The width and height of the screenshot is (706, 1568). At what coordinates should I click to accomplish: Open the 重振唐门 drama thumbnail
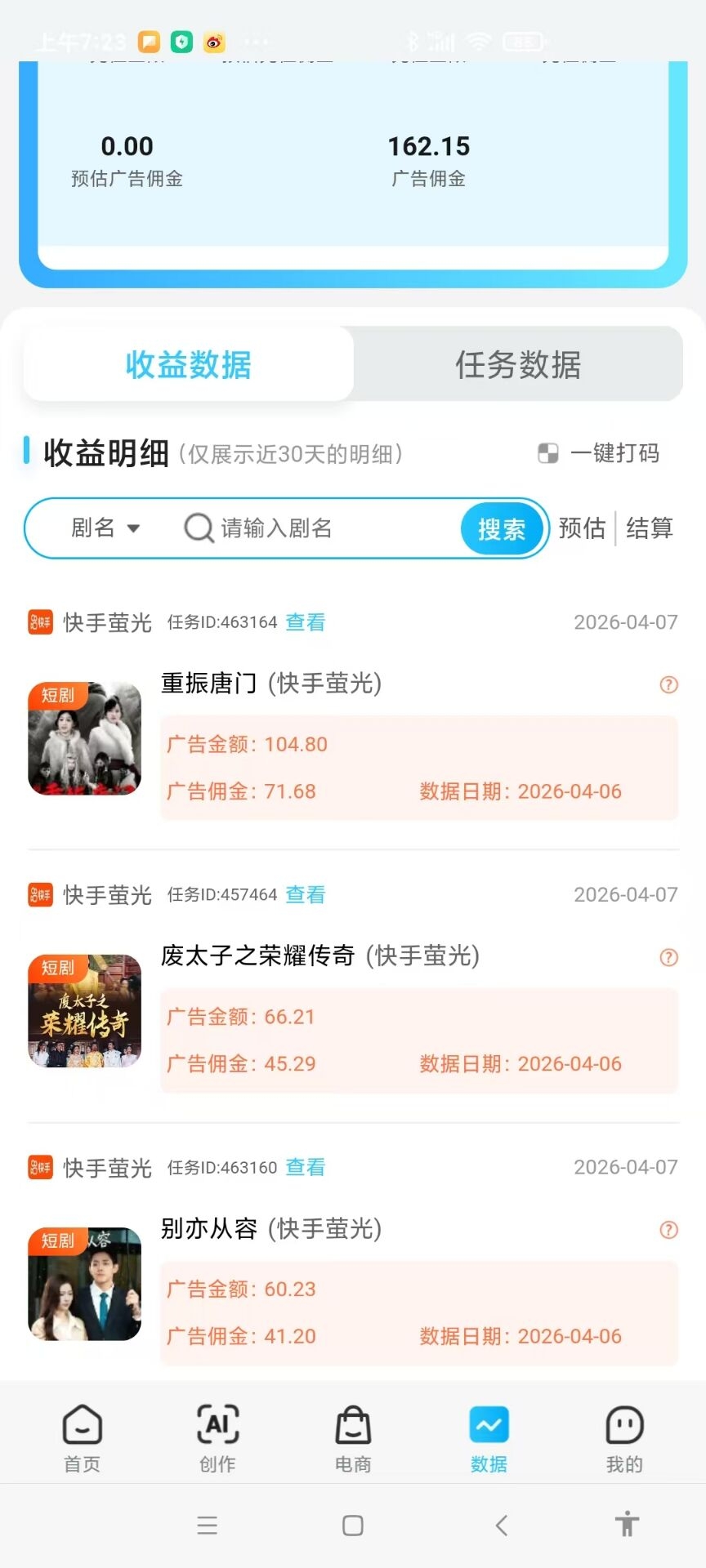tap(84, 739)
